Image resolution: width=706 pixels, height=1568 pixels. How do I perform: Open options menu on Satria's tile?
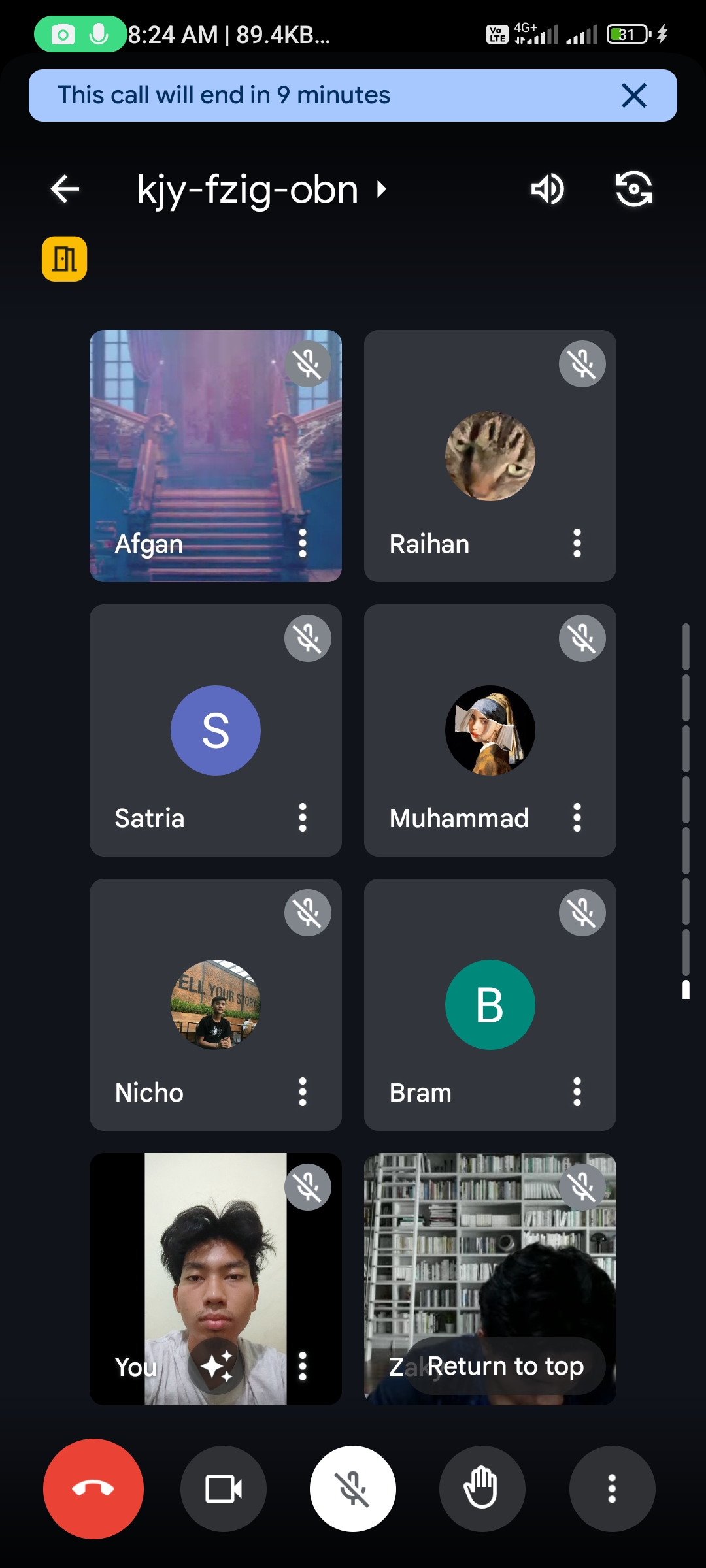coord(303,817)
